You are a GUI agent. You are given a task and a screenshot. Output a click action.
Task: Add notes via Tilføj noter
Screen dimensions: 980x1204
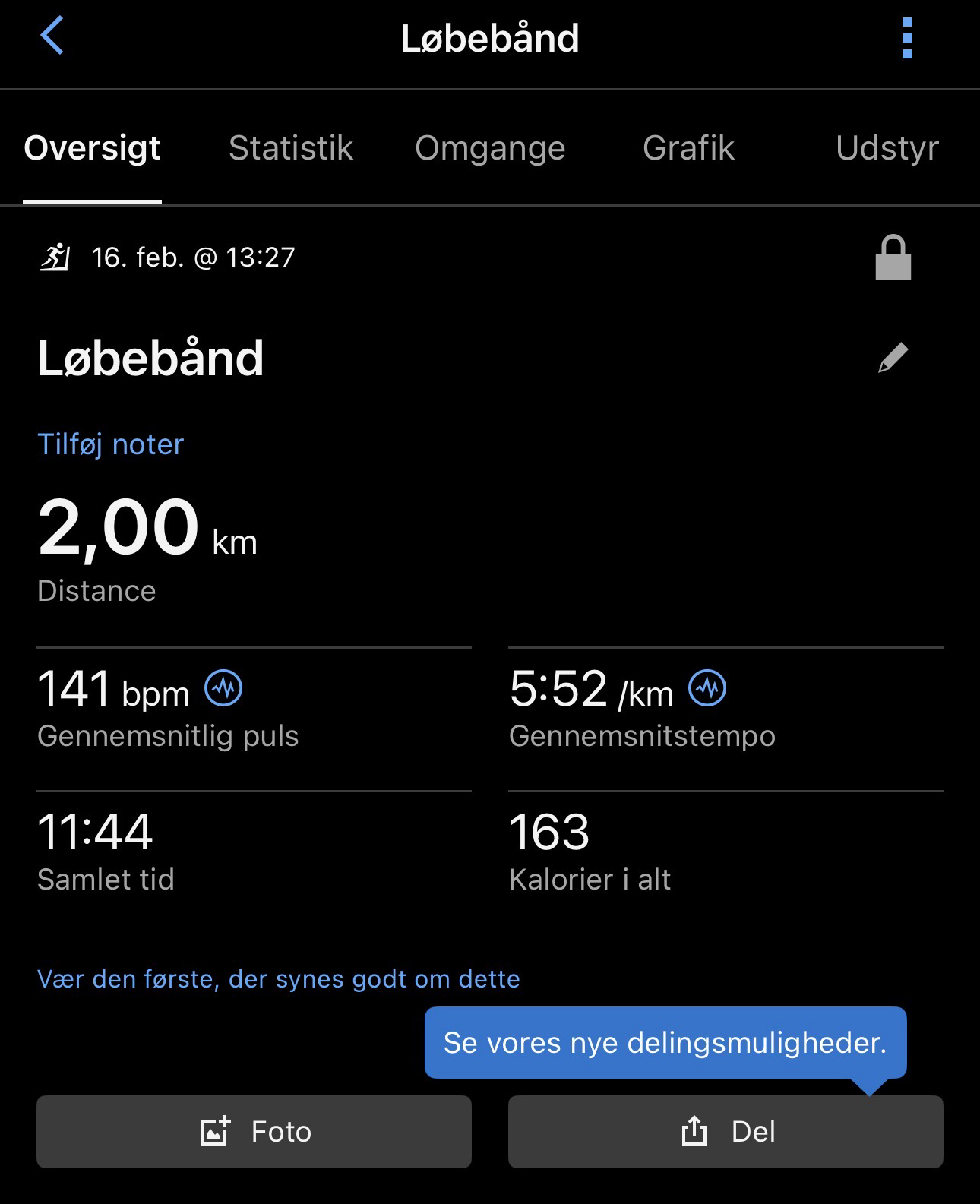click(x=111, y=444)
